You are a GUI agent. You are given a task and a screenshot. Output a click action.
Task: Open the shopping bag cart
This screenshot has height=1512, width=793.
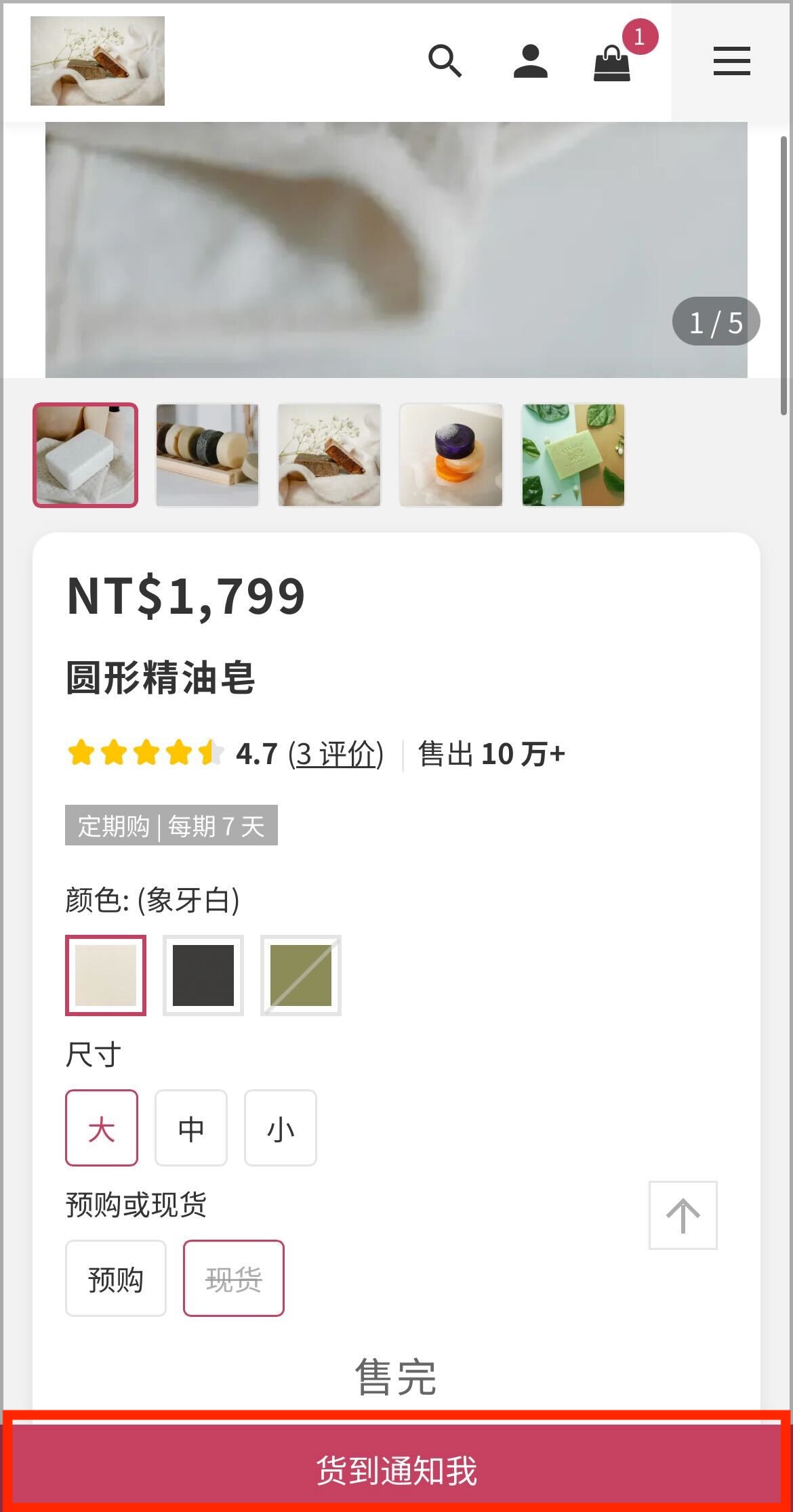pos(612,62)
